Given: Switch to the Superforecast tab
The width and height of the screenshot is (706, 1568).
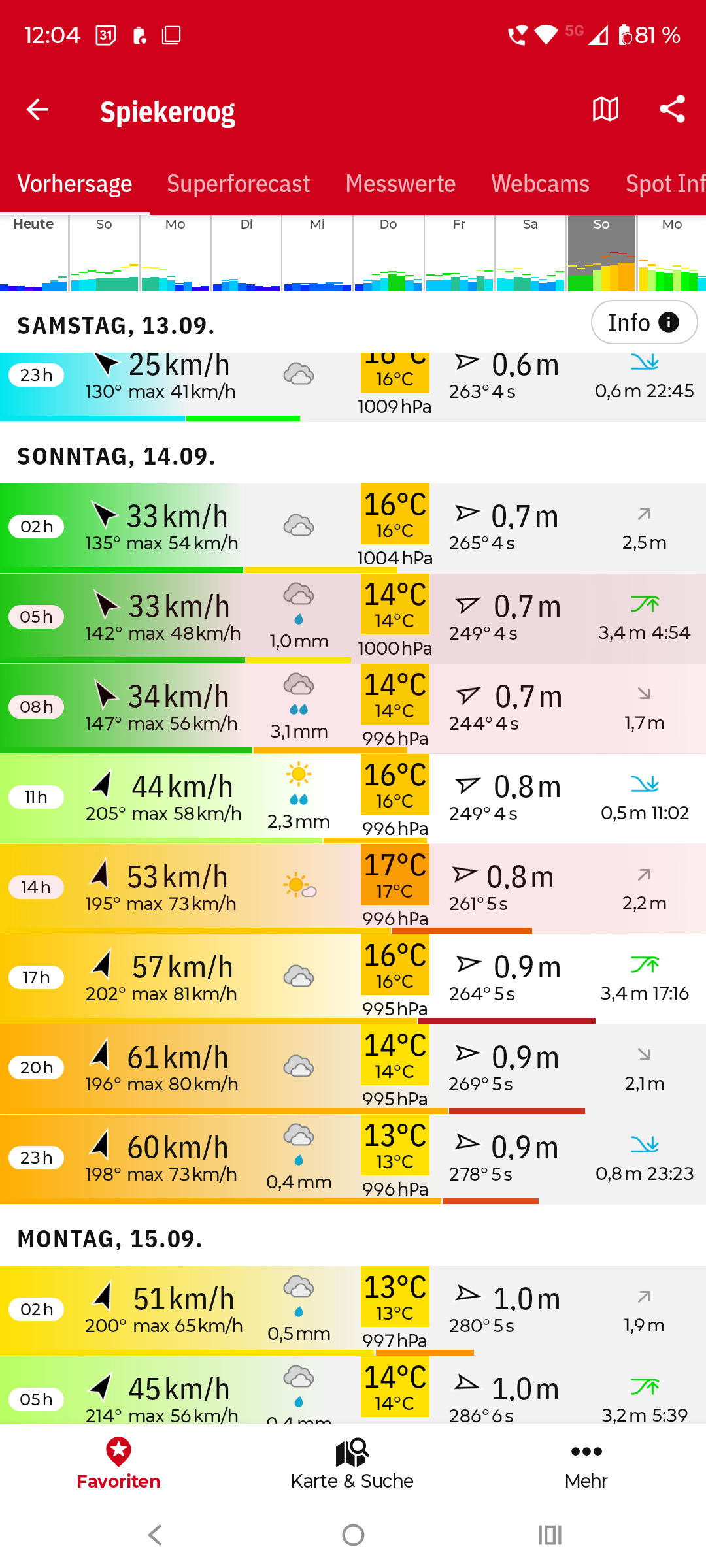Looking at the screenshot, I should [x=238, y=184].
